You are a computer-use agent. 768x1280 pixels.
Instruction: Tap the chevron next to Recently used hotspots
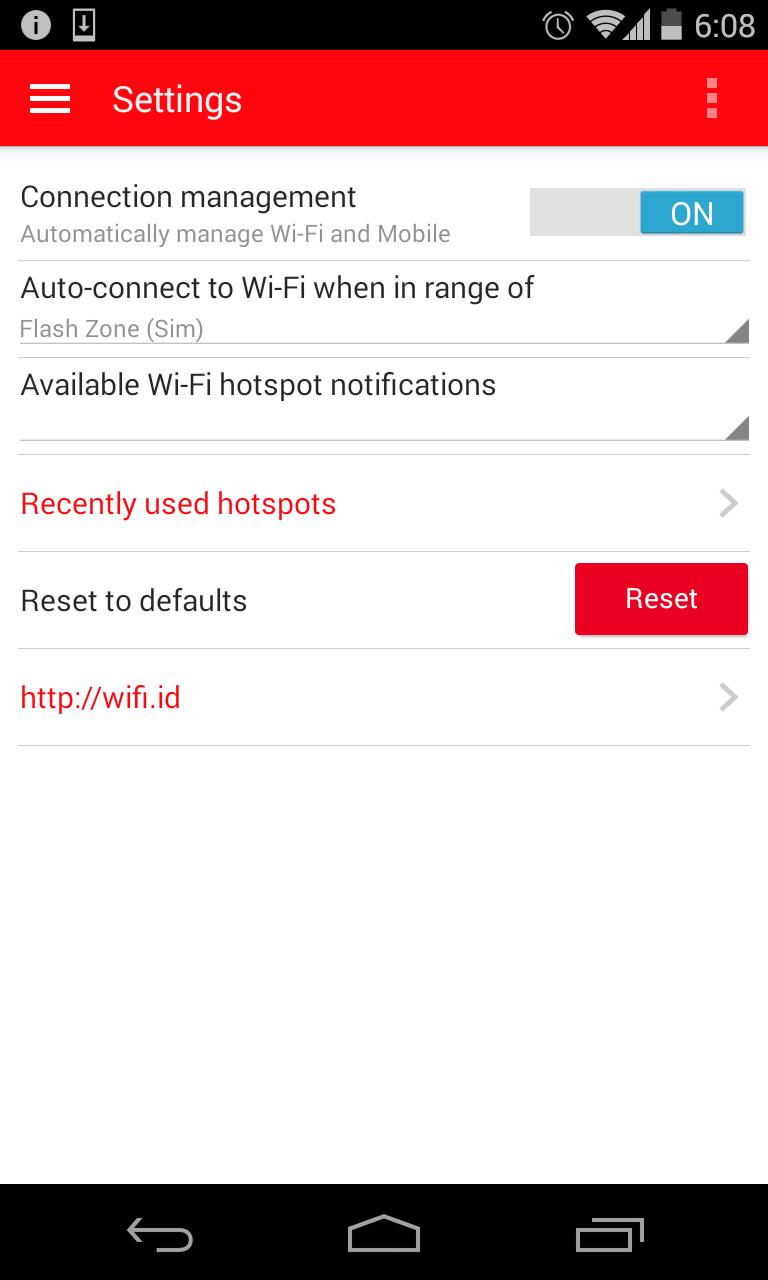(728, 503)
